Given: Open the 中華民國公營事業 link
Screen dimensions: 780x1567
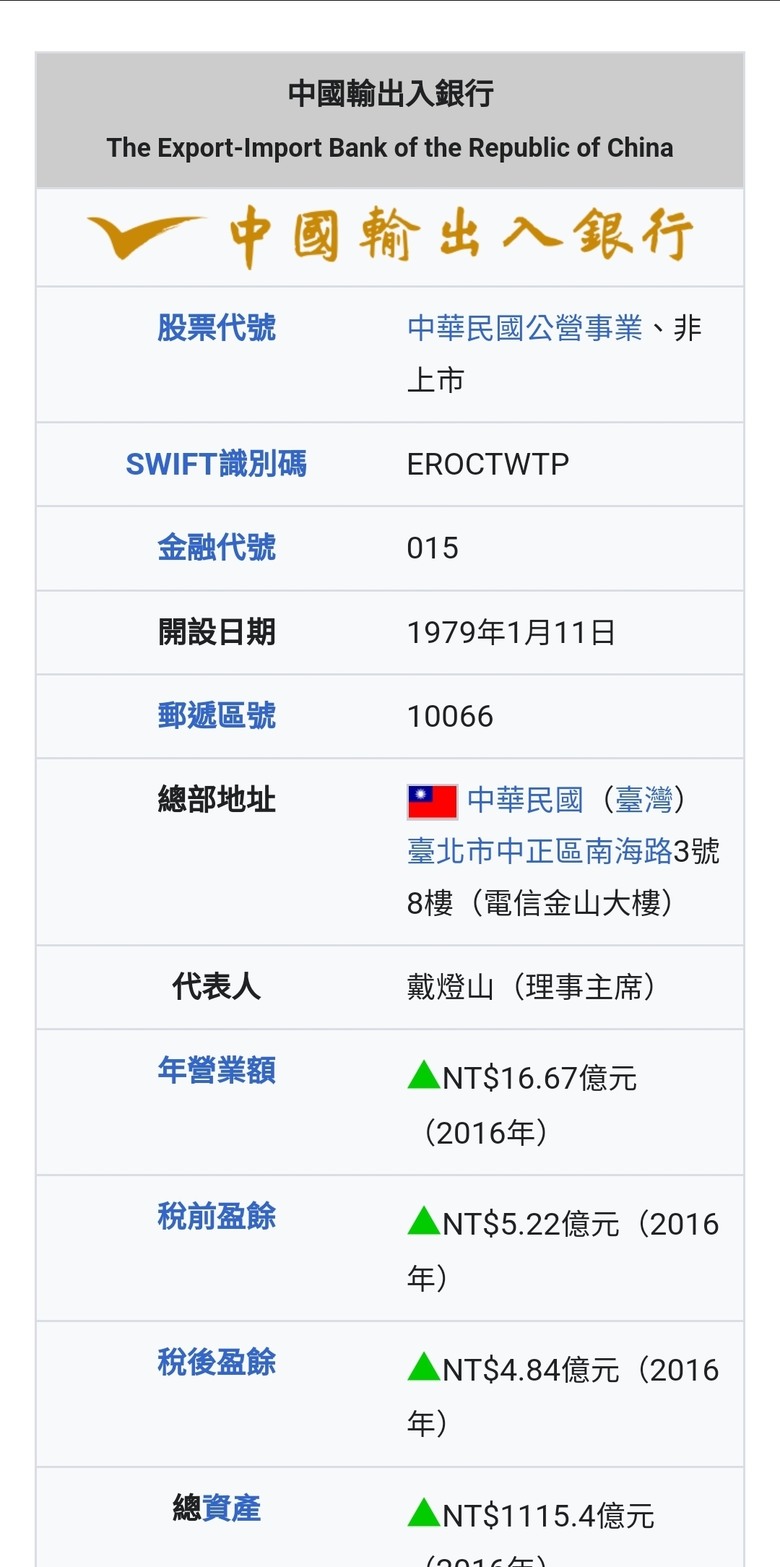Looking at the screenshot, I should point(525,328).
